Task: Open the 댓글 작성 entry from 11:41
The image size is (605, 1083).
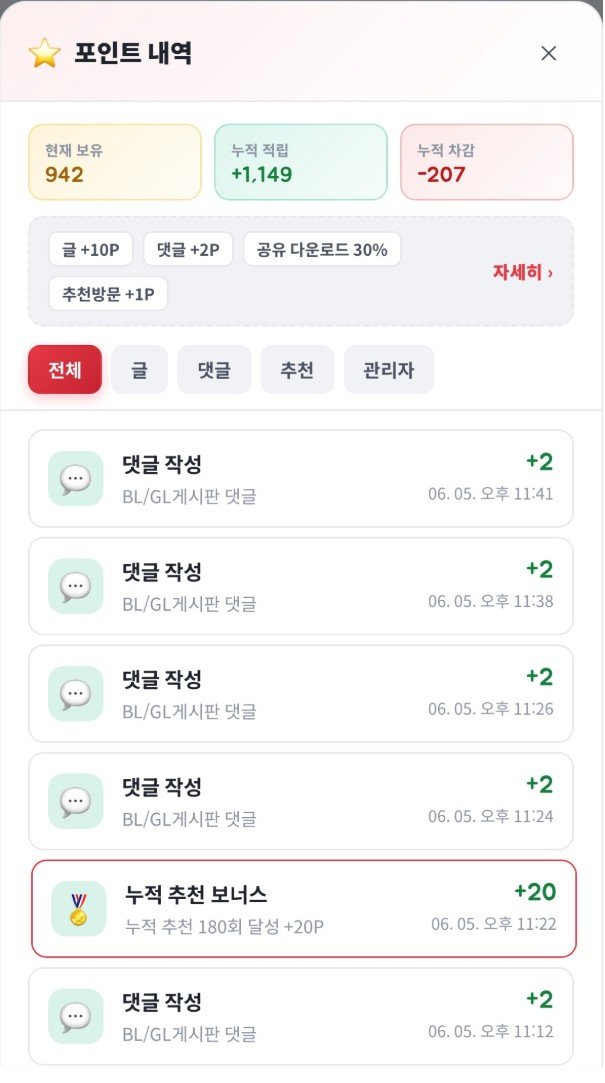Action: pos(301,479)
